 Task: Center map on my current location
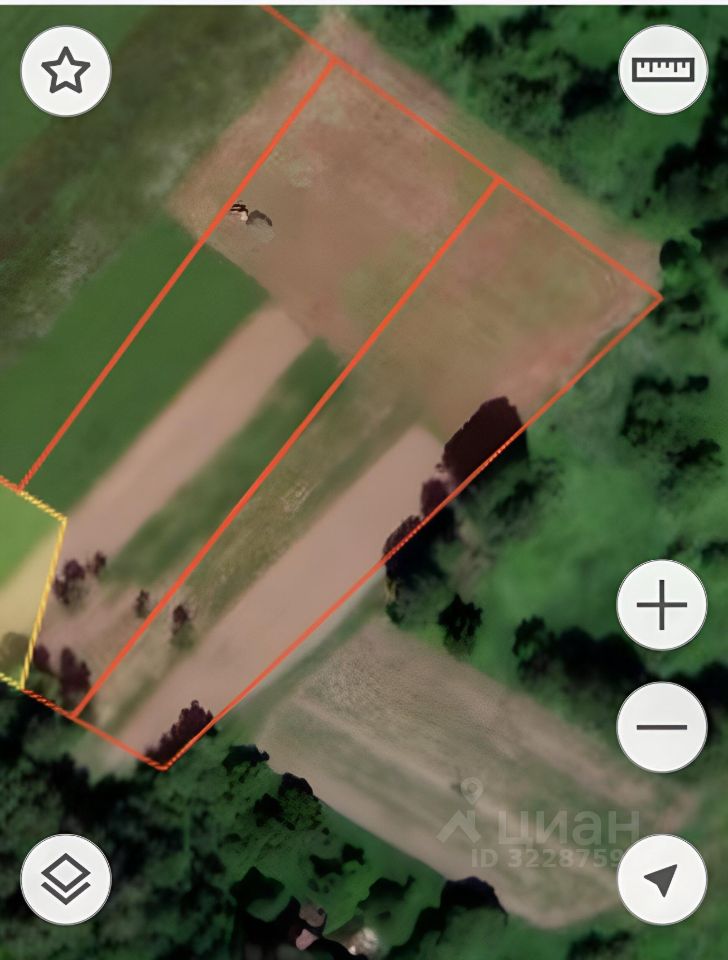pyautogui.click(x=662, y=878)
